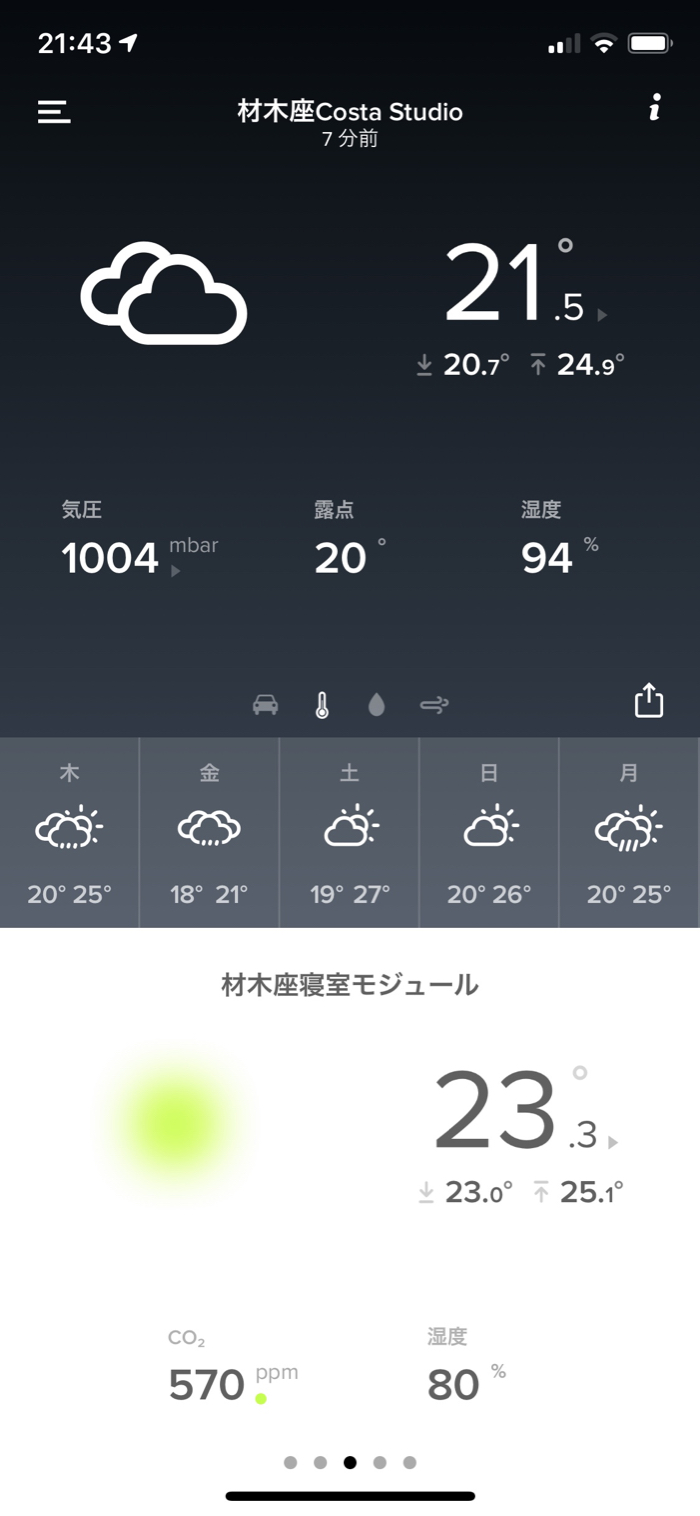This screenshot has width=700, height=1516.
Task: Select the car icon view
Action: pyautogui.click(x=265, y=705)
